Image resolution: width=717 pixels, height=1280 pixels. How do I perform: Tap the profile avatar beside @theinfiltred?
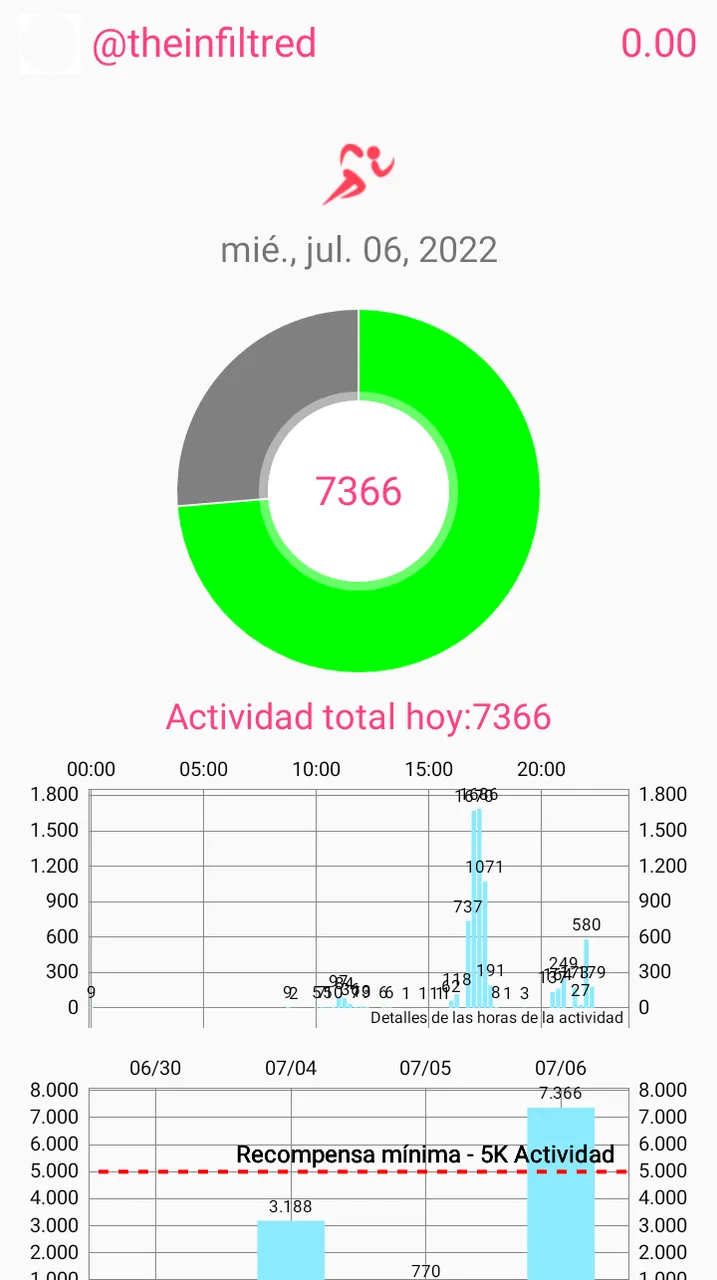[x=49, y=44]
